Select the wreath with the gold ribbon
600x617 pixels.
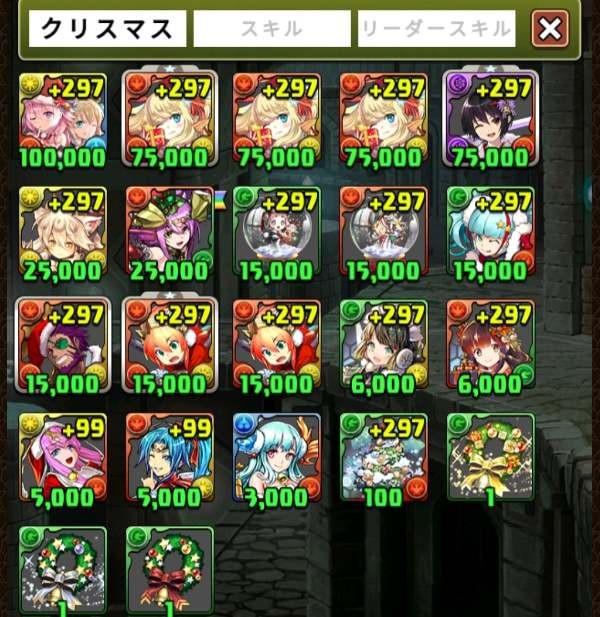tap(490, 458)
